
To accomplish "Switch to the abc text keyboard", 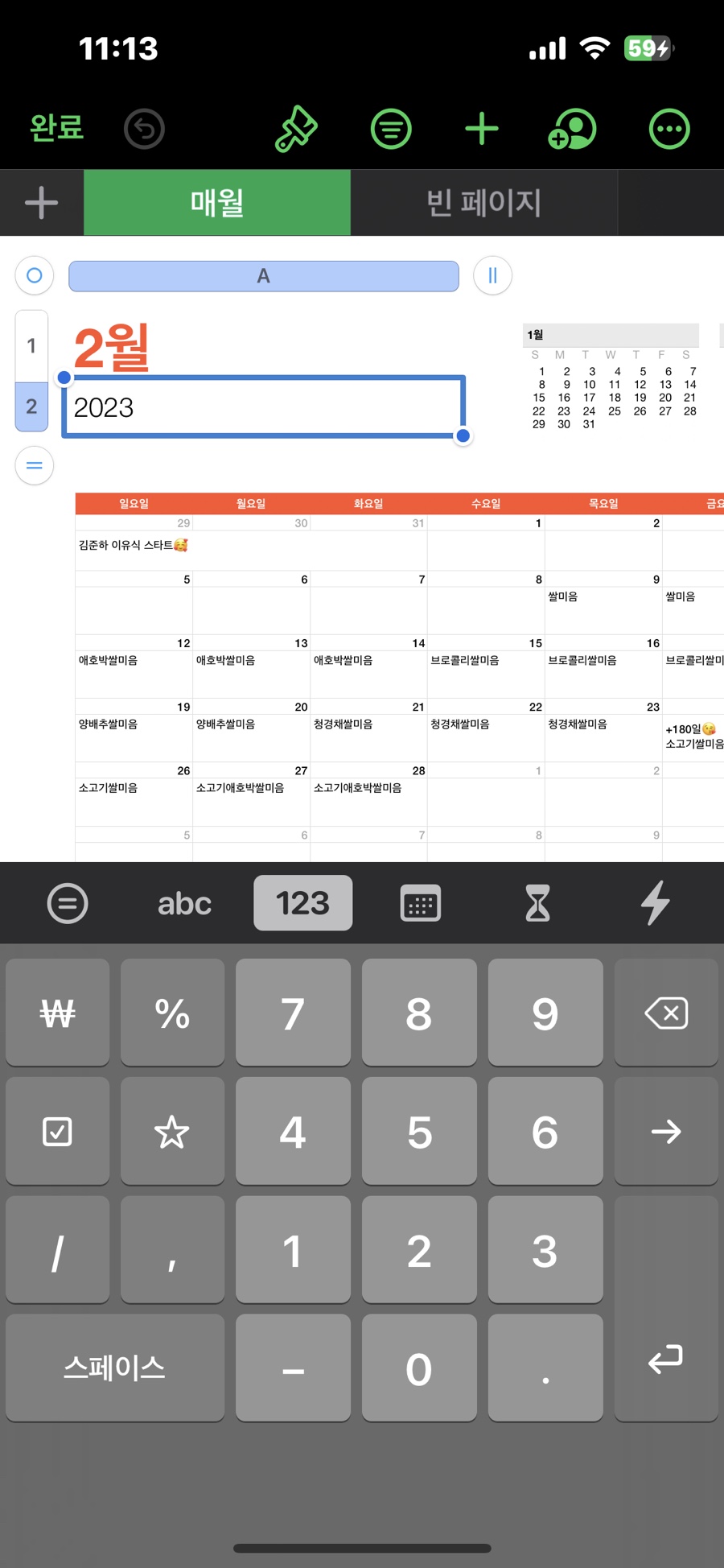I will pyautogui.click(x=184, y=903).
